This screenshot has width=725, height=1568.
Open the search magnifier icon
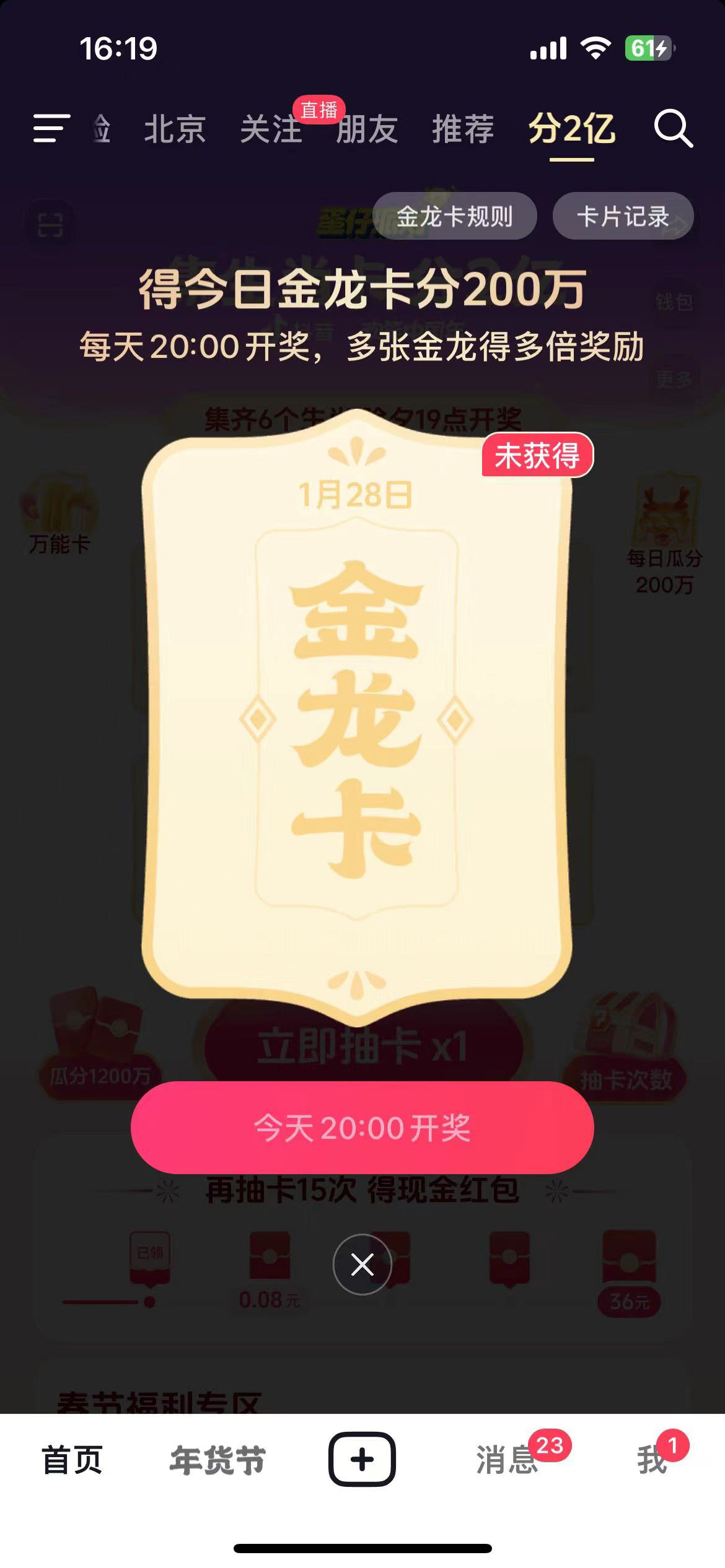coord(673,129)
